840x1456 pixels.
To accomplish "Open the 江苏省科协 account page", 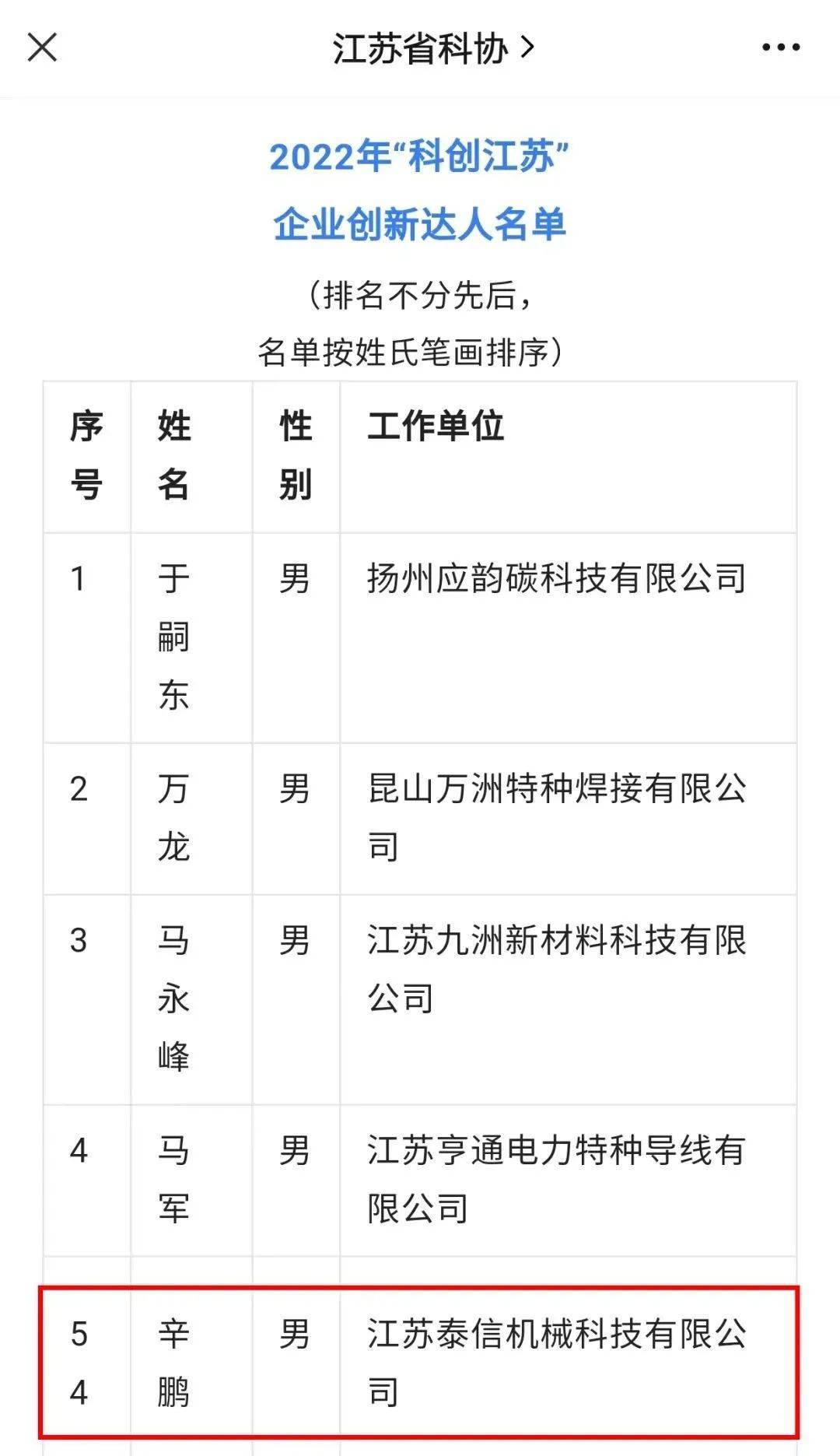I will point(432,48).
